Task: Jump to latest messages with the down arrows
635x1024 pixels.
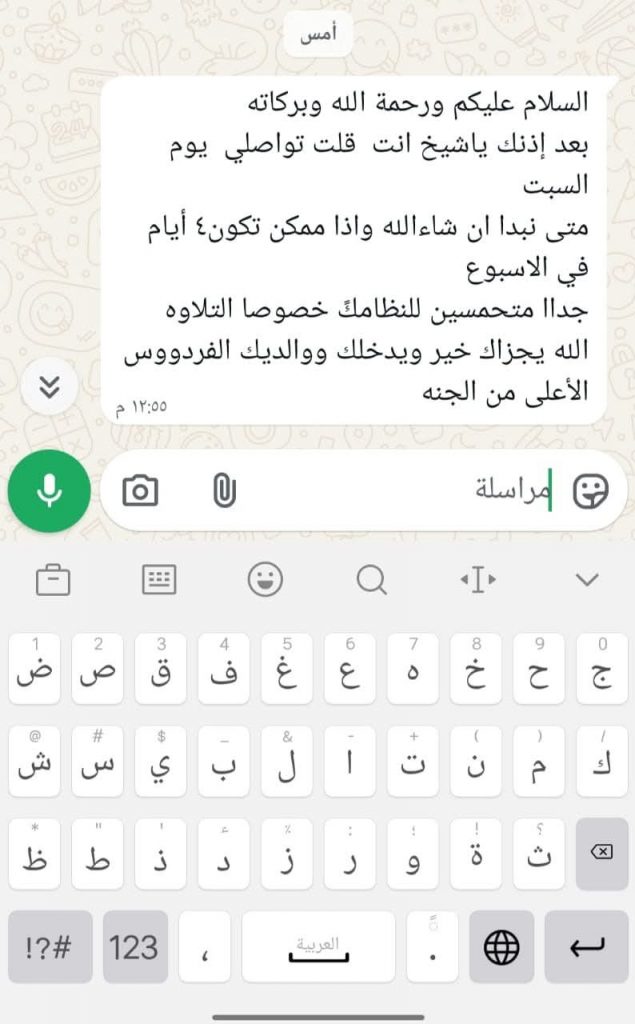Action: pyautogui.click(x=50, y=386)
